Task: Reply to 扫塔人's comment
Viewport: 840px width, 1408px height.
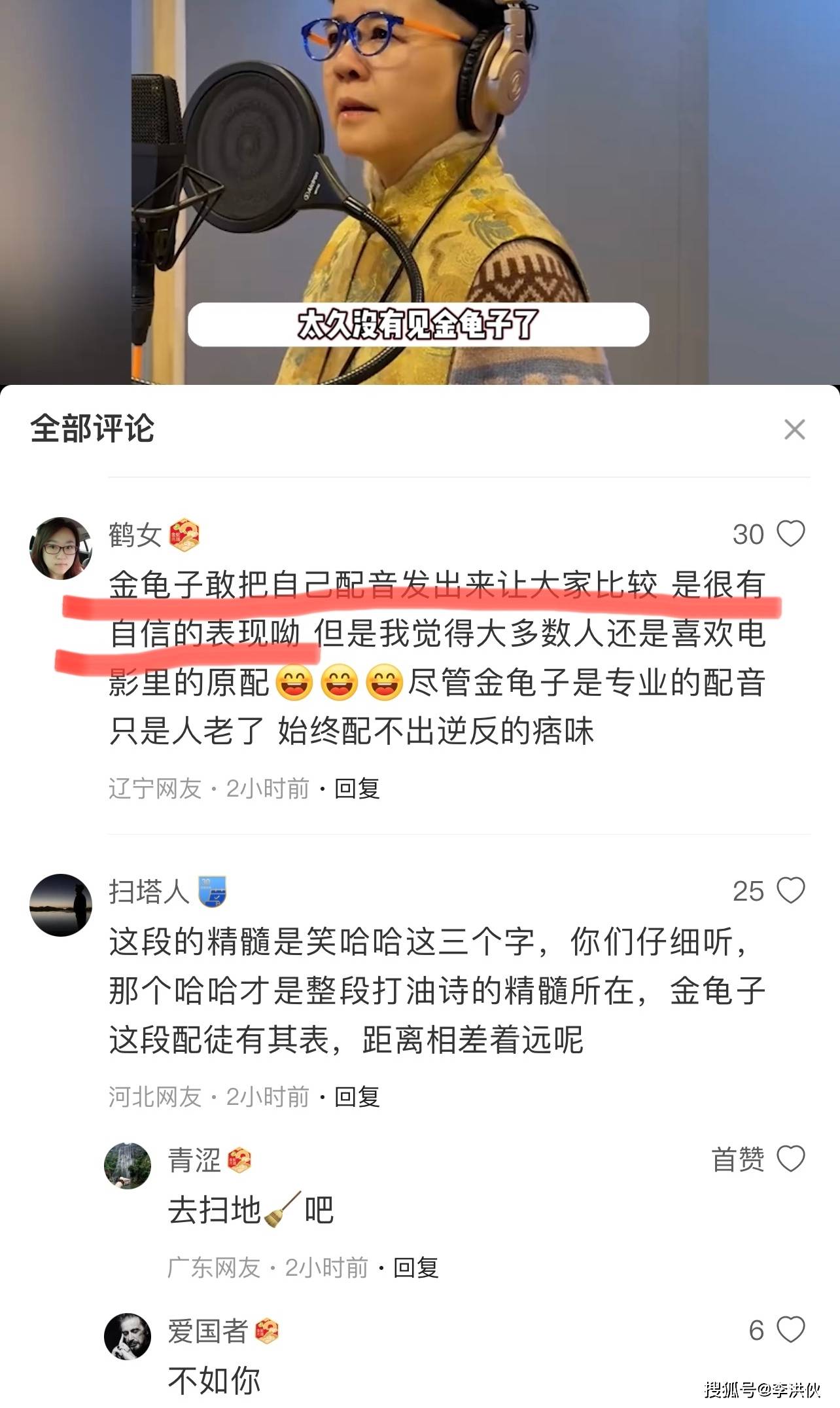Action: pyautogui.click(x=357, y=1096)
